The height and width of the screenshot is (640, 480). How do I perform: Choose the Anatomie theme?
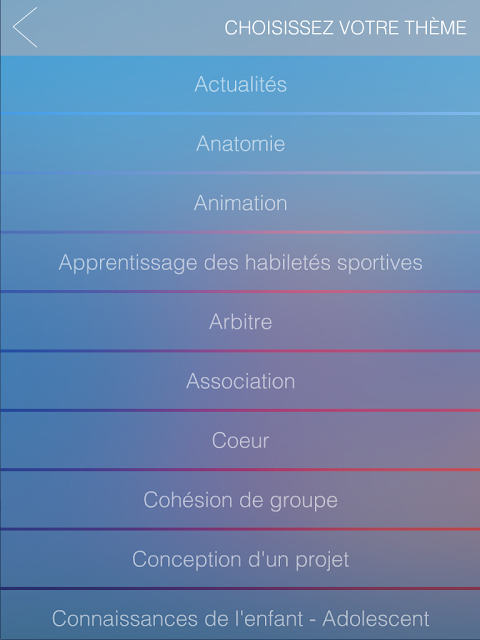point(240,144)
